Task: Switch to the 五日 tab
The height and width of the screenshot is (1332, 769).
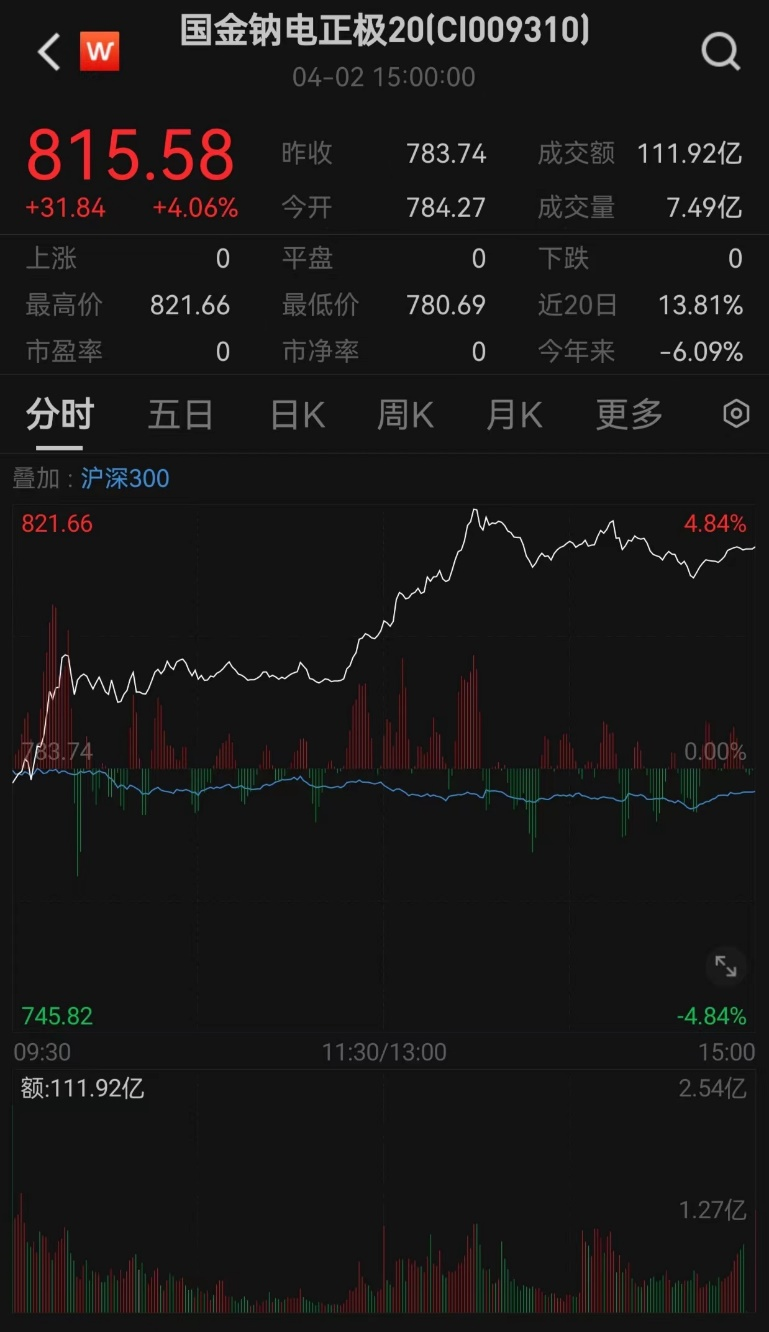Action: [180, 414]
